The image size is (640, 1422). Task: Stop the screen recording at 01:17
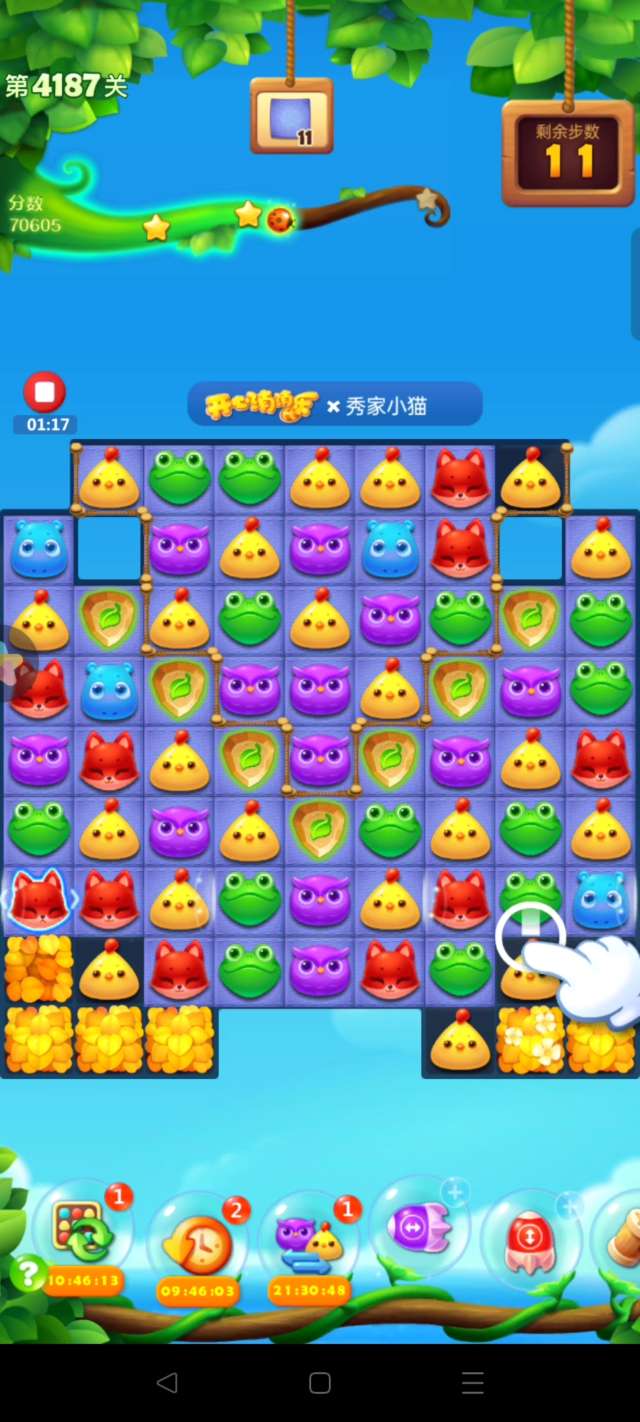click(x=44, y=393)
